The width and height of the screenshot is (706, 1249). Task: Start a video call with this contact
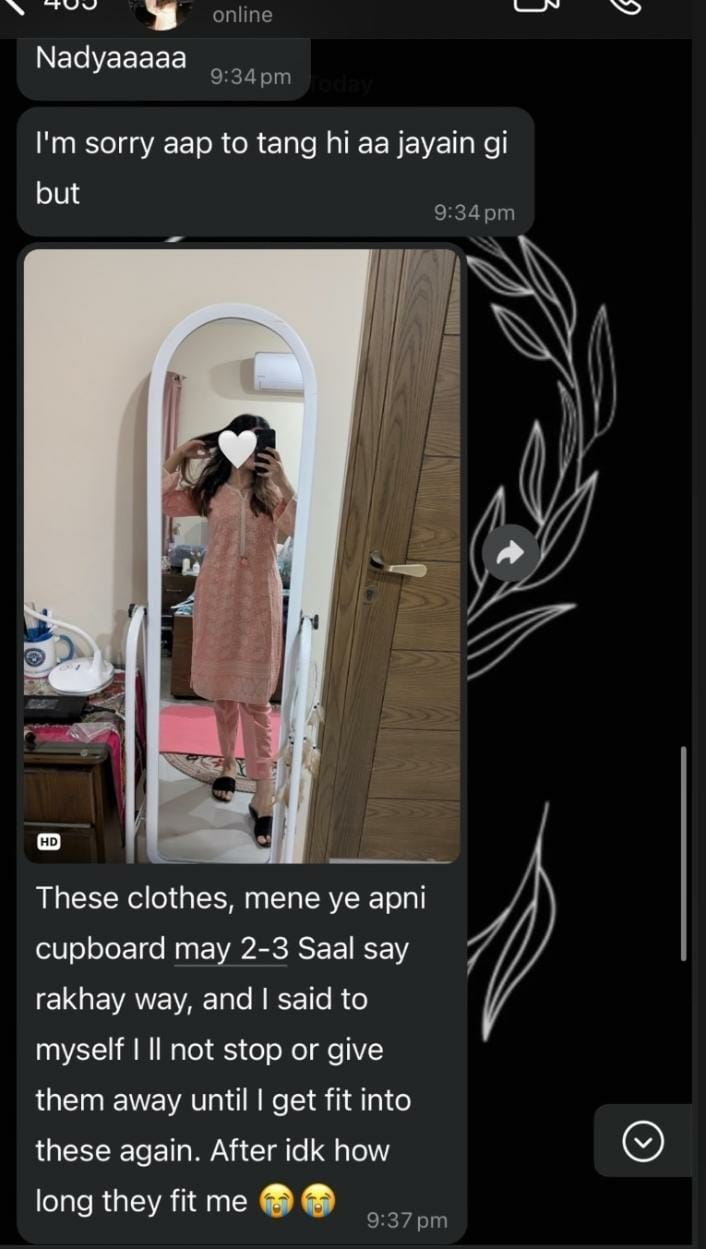[539, 4]
